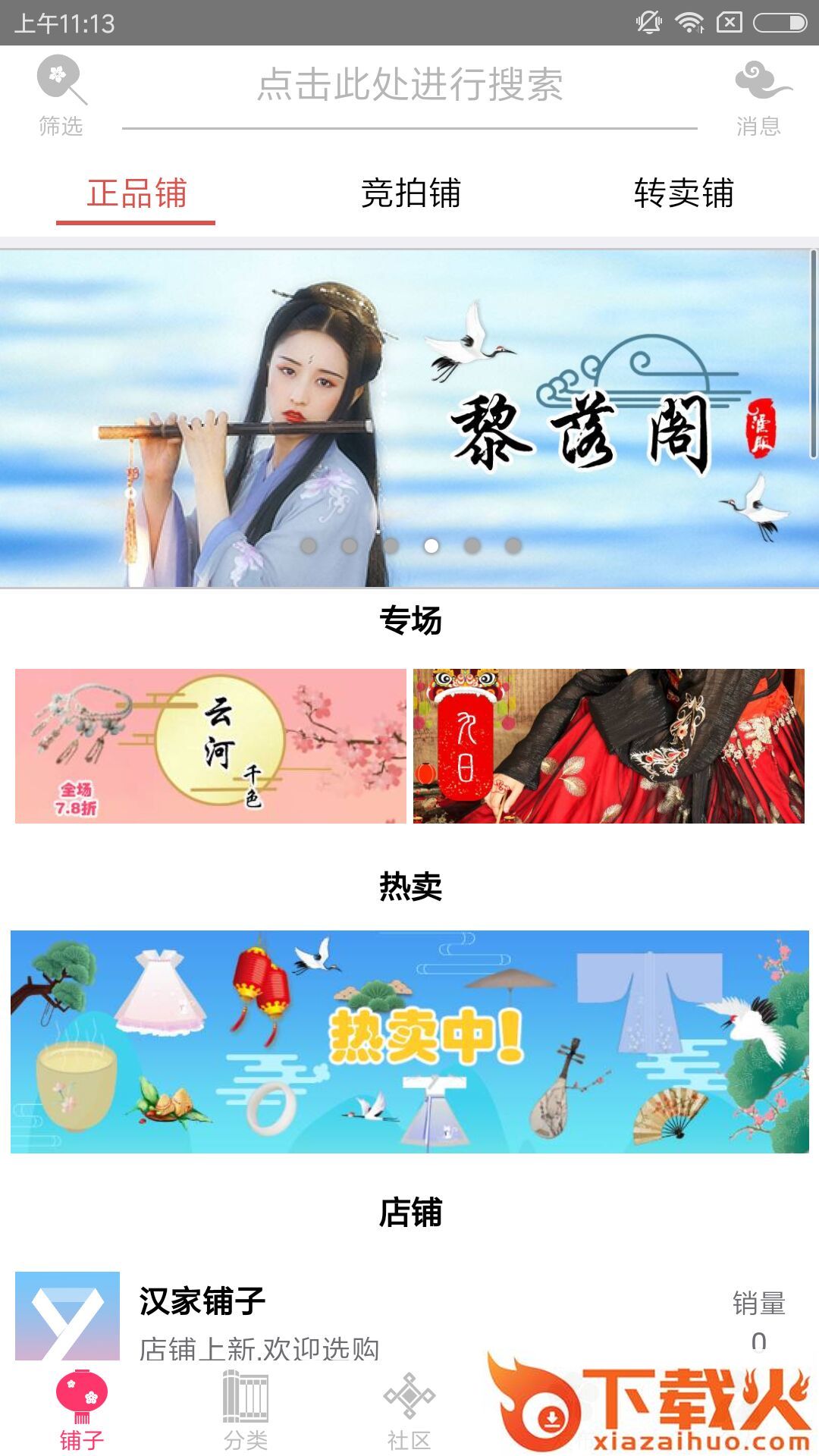Open the 汉家铺子 shop row
819x1456 pixels.
409,1316
